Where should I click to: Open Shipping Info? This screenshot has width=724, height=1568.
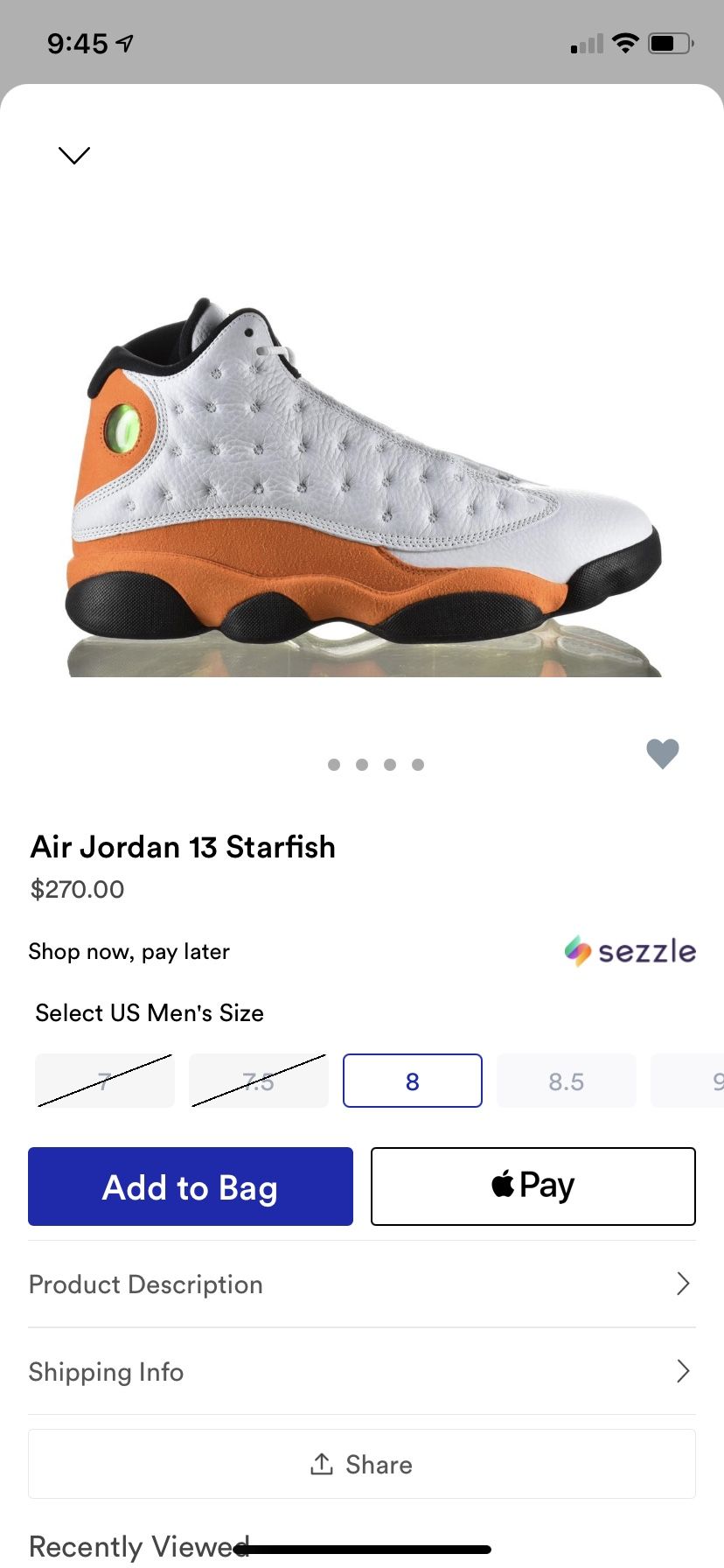(362, 1371)
